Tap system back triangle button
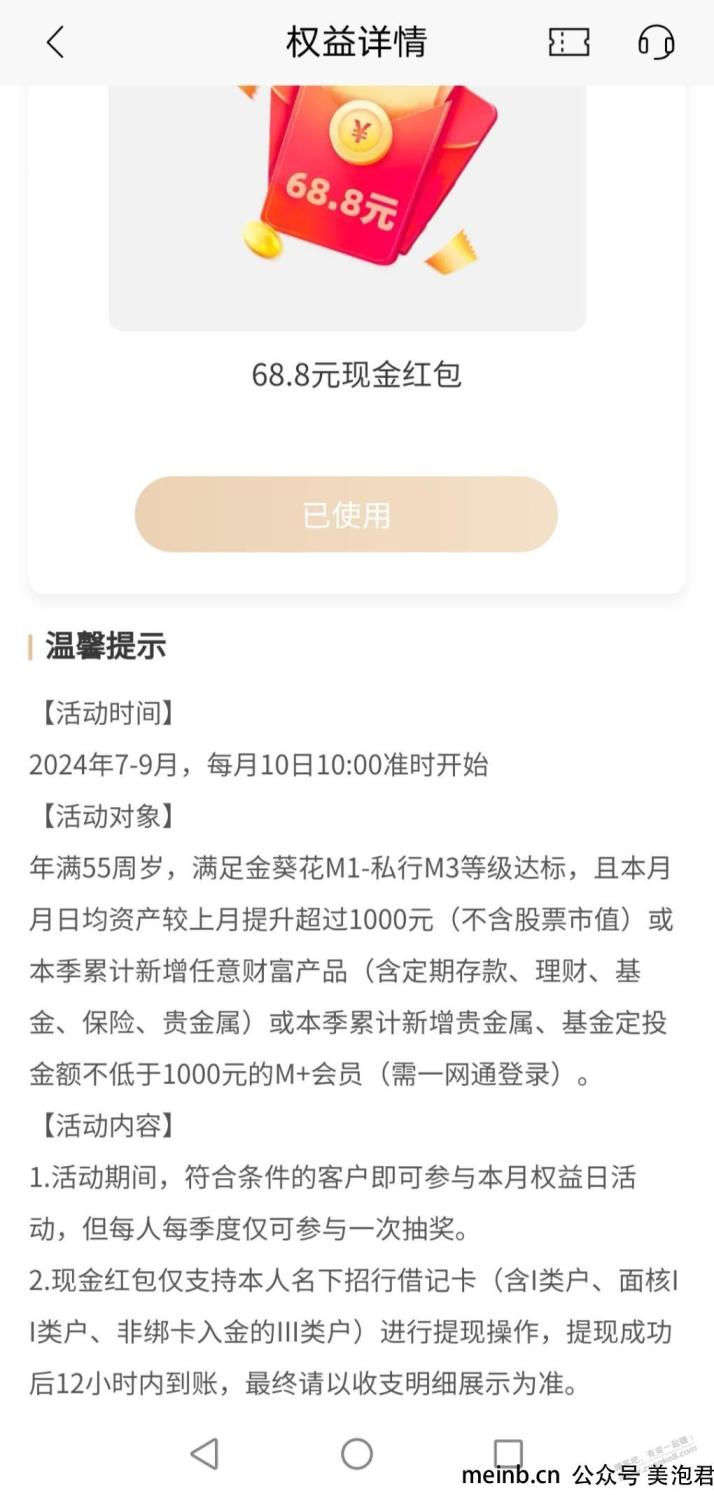The image size is (714, 1495). click(x=204, y=1453)
